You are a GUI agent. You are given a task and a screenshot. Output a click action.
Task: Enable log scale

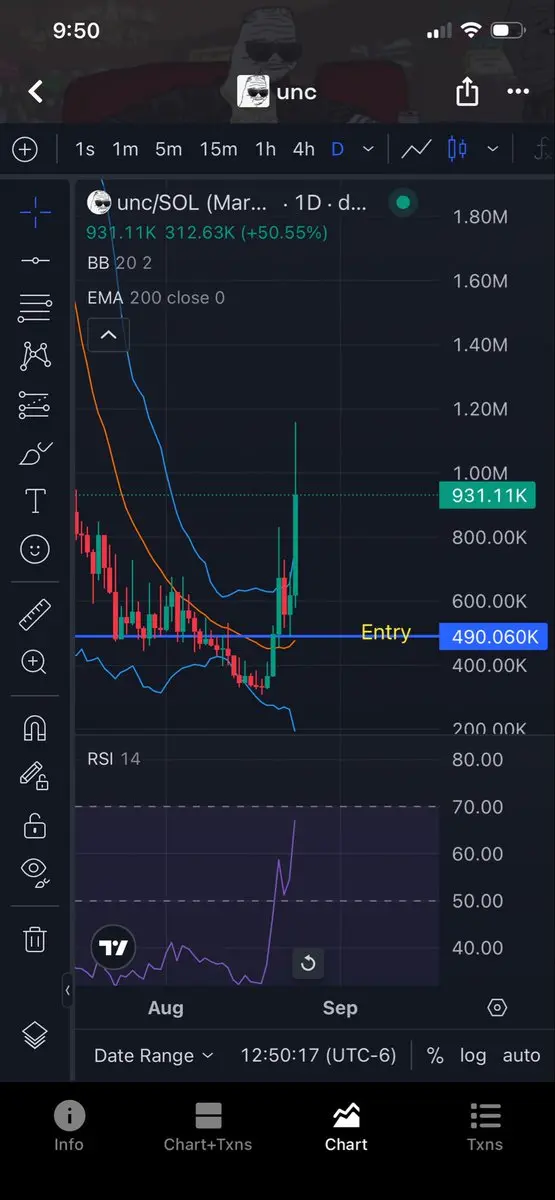(473, 1055)
